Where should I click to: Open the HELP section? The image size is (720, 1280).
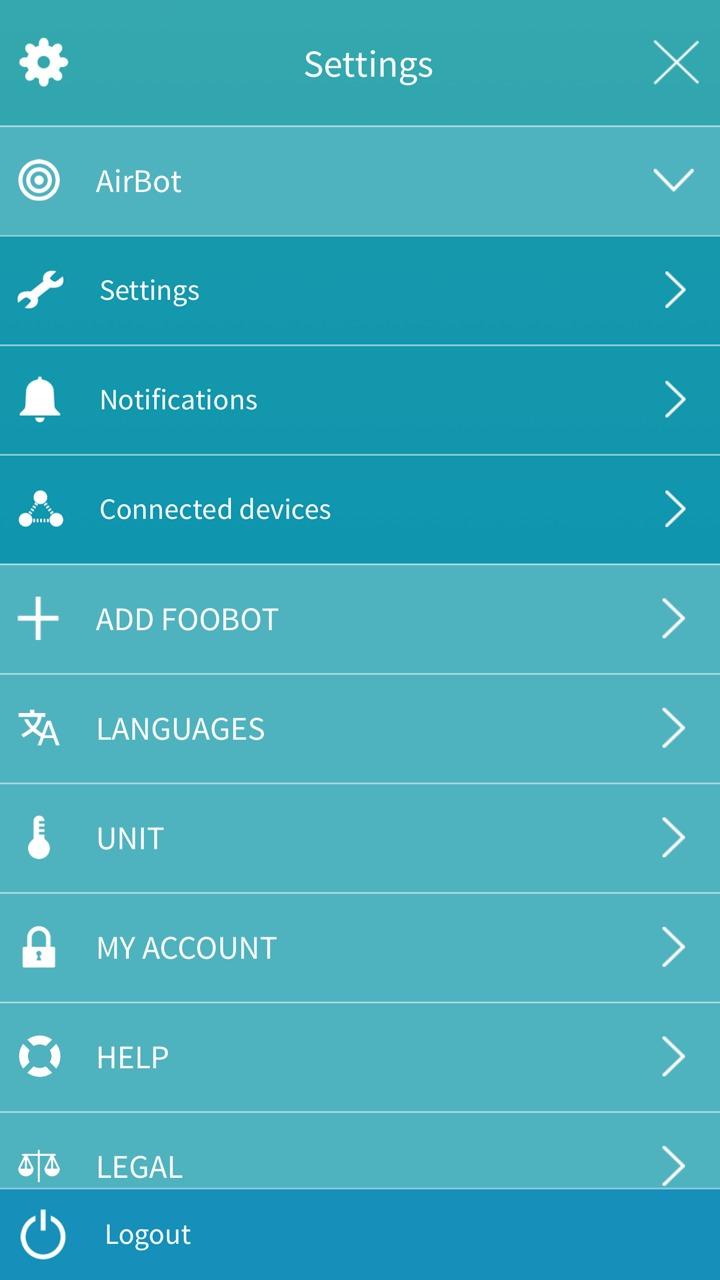click(x=360, y=1057)
